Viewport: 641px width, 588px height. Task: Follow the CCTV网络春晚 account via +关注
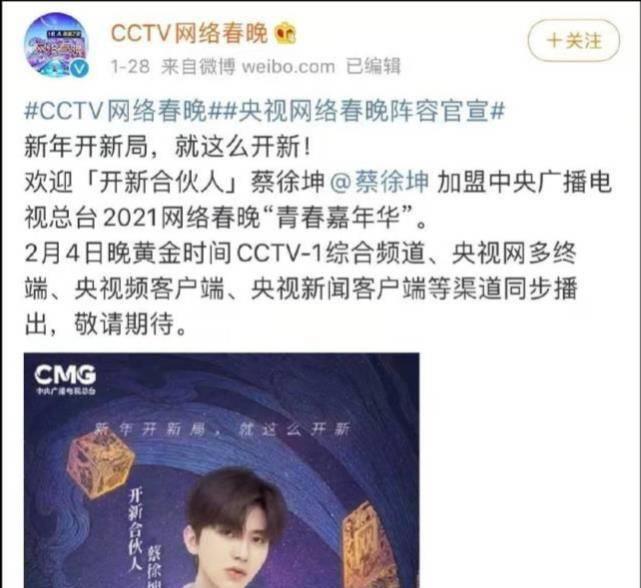tap(574, 41)
